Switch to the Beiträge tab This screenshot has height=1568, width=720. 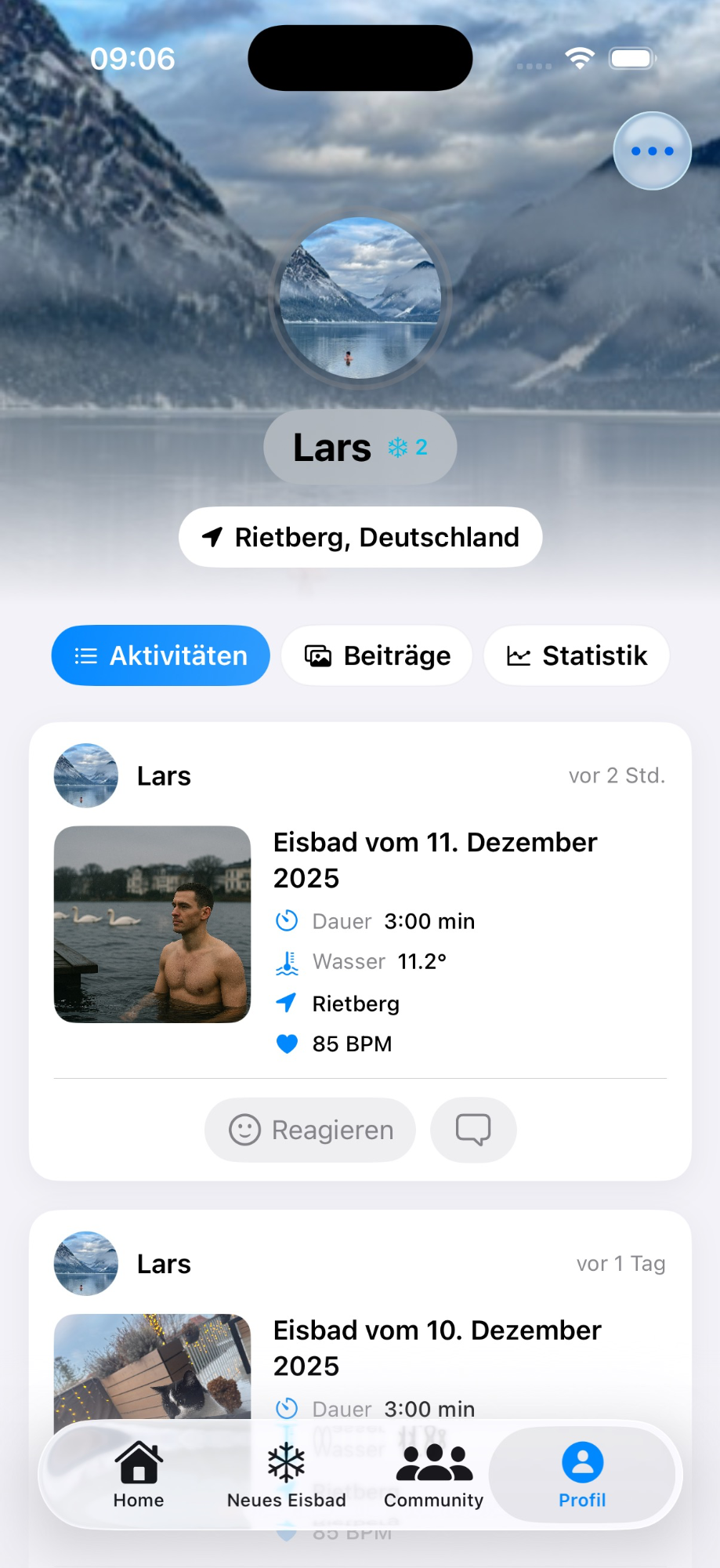(377, 655)
